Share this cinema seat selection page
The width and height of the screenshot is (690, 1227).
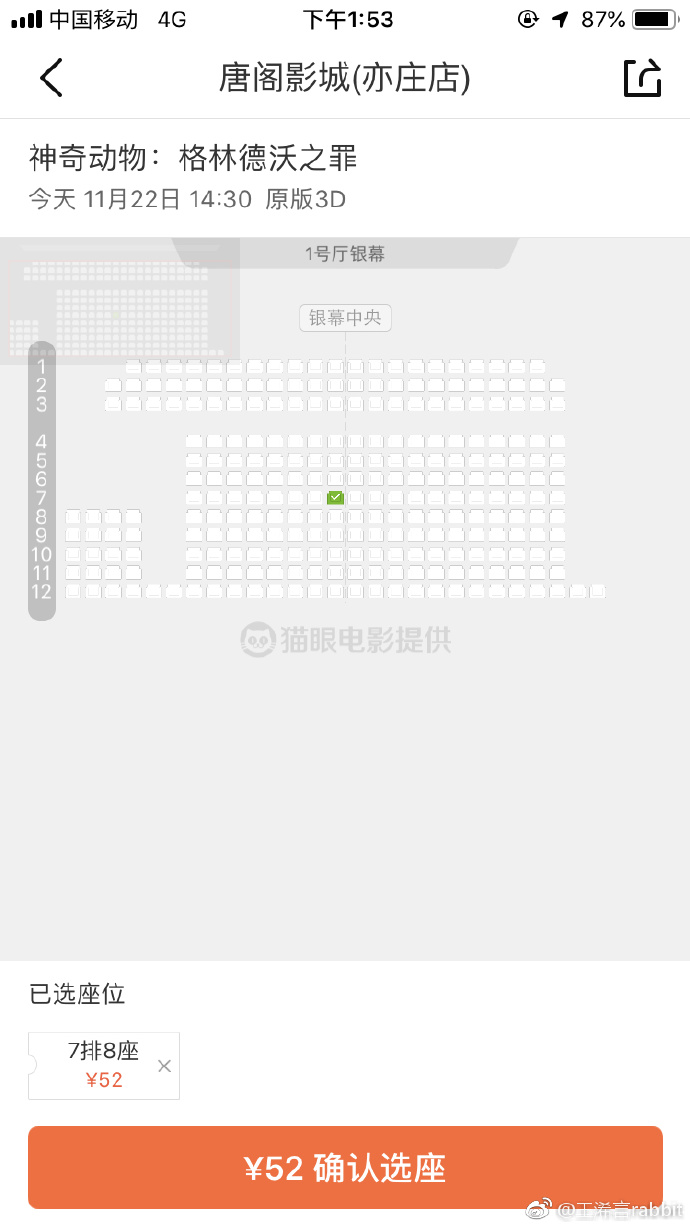[642, 78]
